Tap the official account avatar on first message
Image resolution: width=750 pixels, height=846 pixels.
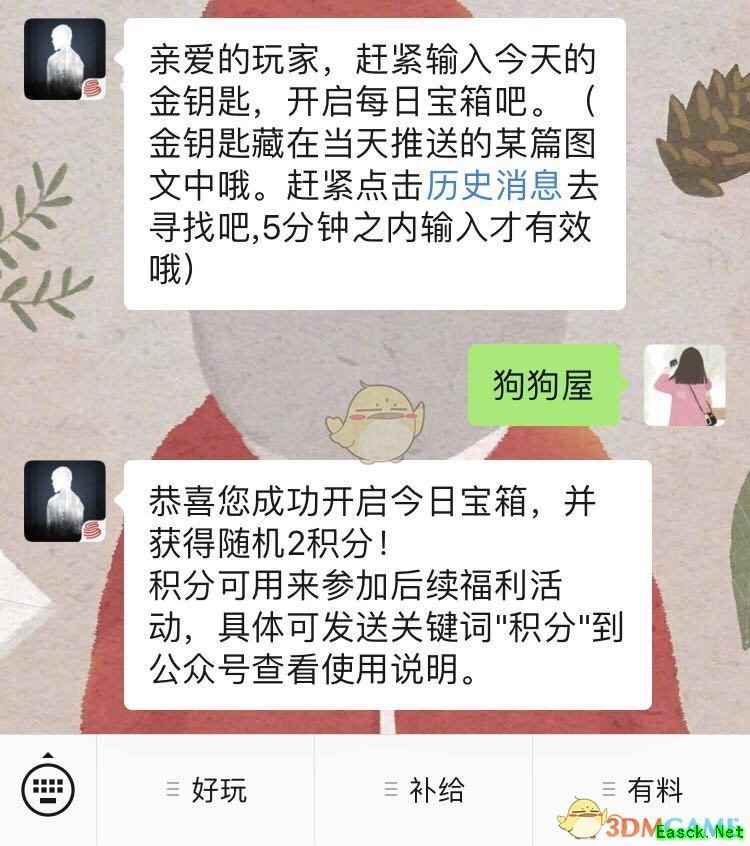tap(65, 59)
